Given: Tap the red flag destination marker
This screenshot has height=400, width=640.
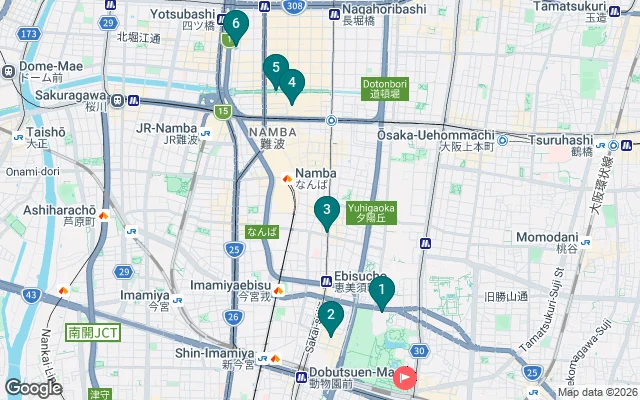Looking at the screenshot, I should tap(404, 378).
